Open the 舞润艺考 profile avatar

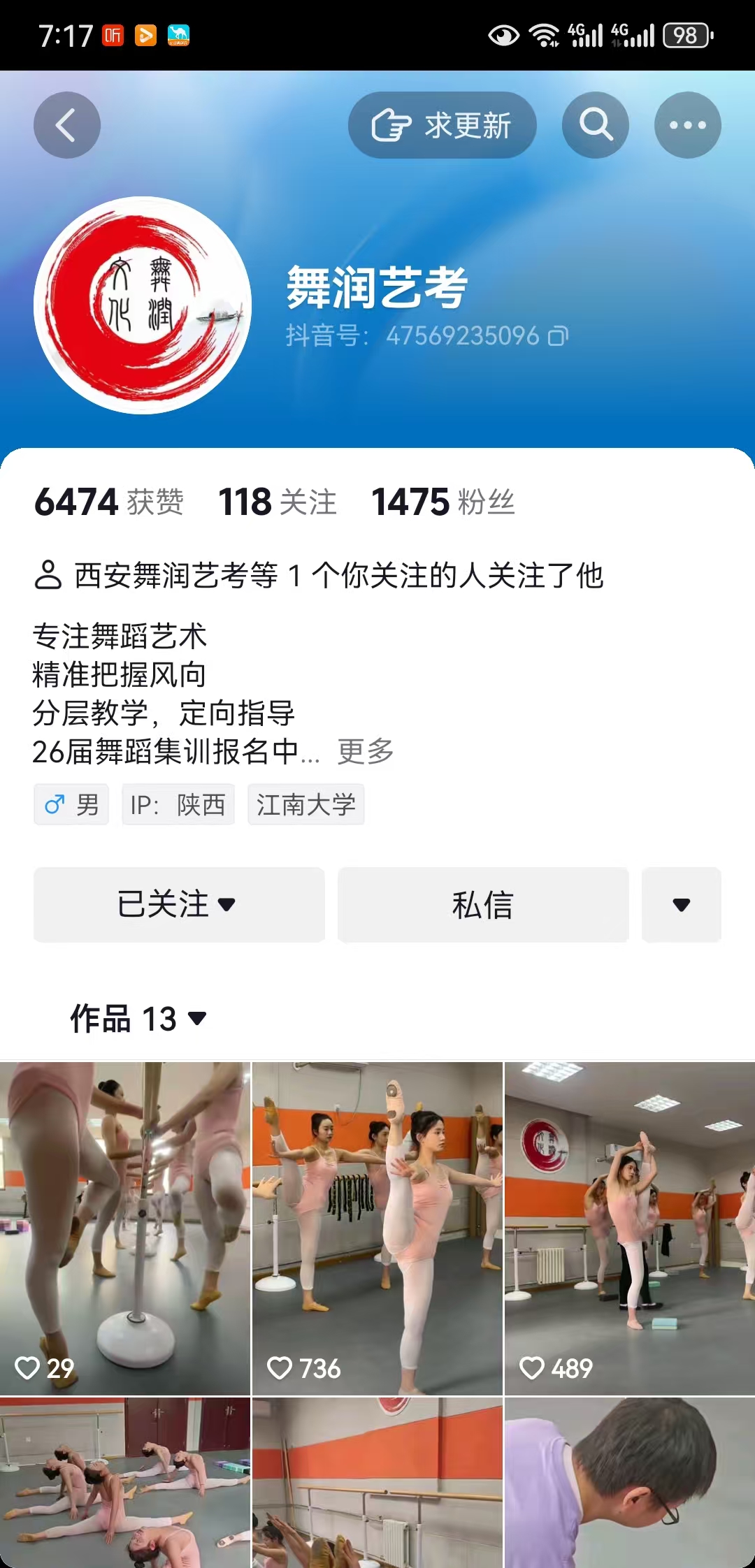point(143,305)
